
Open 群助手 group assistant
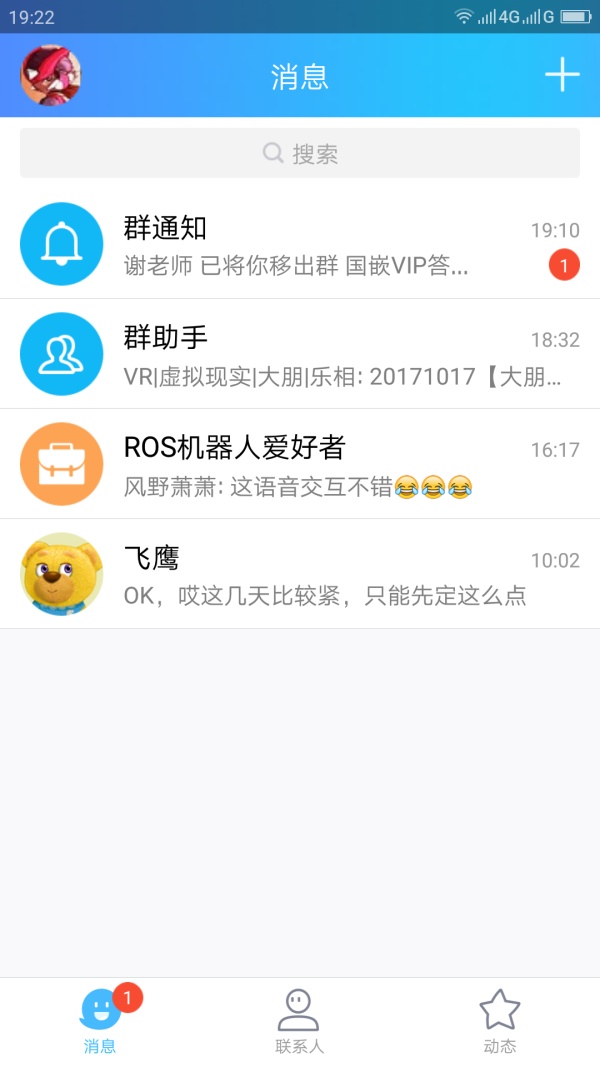tap(300, 354)
